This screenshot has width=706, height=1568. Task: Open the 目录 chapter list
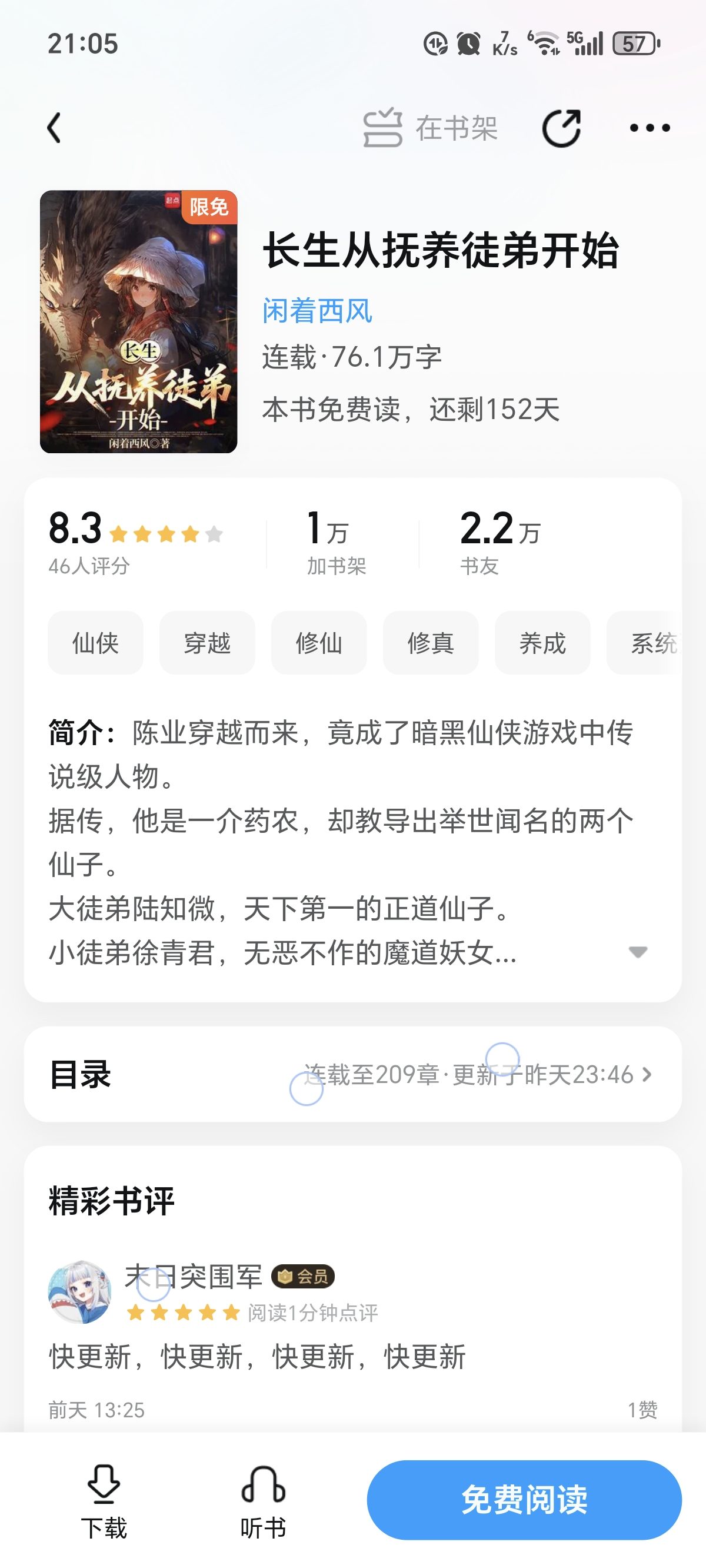point(353,1074)
